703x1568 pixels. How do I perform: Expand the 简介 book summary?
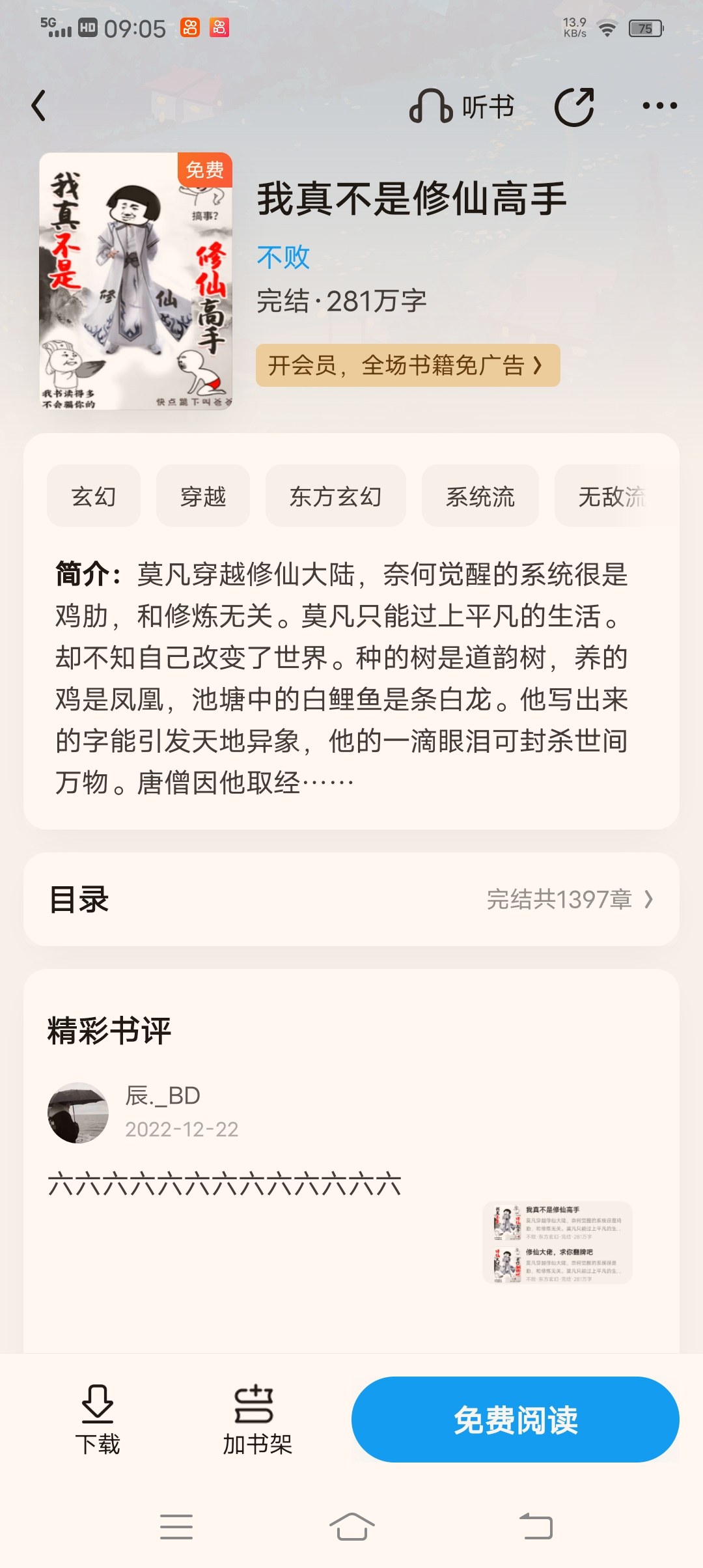[x=342, y=677]
